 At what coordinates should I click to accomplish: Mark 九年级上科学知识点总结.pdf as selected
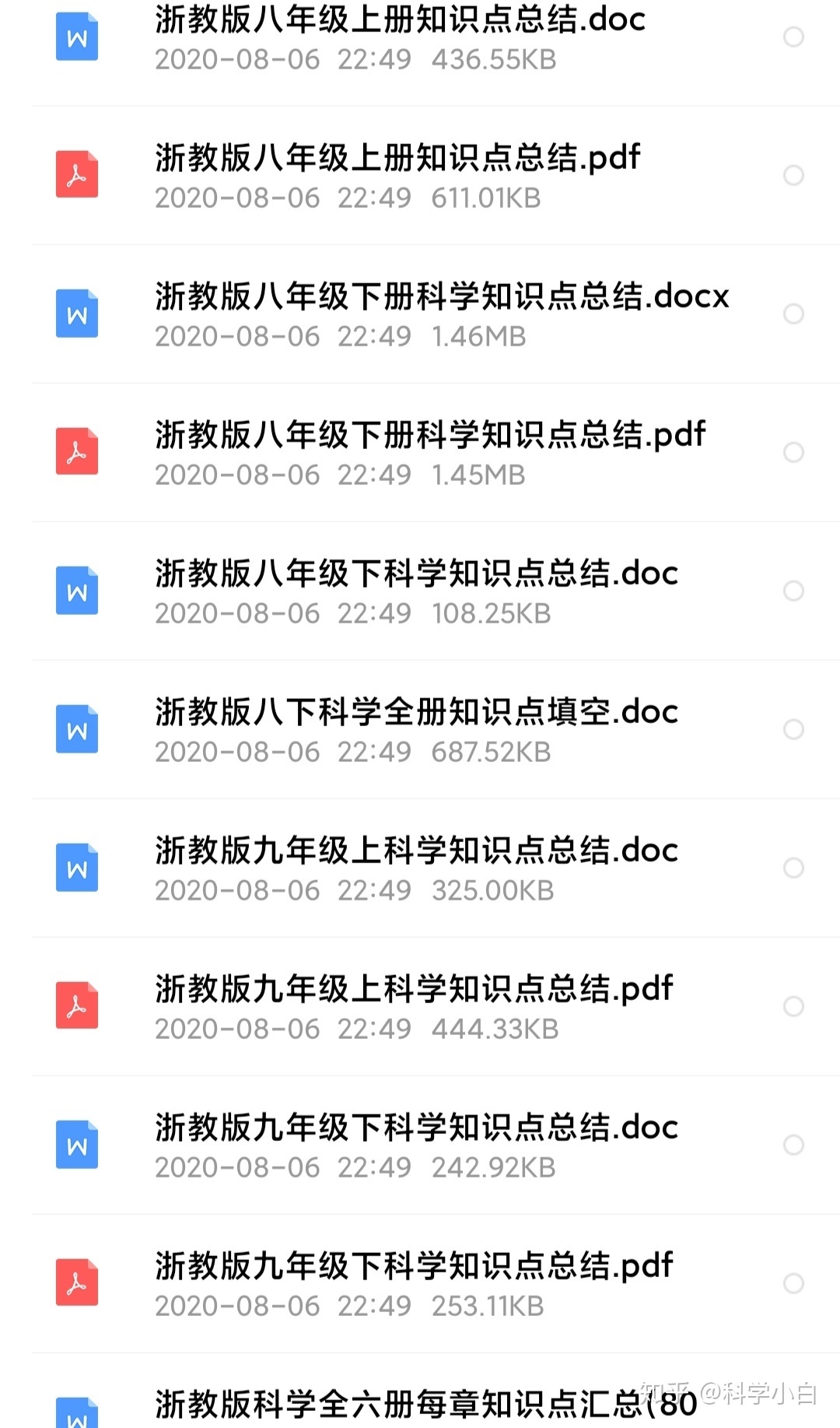point(793,1006)
